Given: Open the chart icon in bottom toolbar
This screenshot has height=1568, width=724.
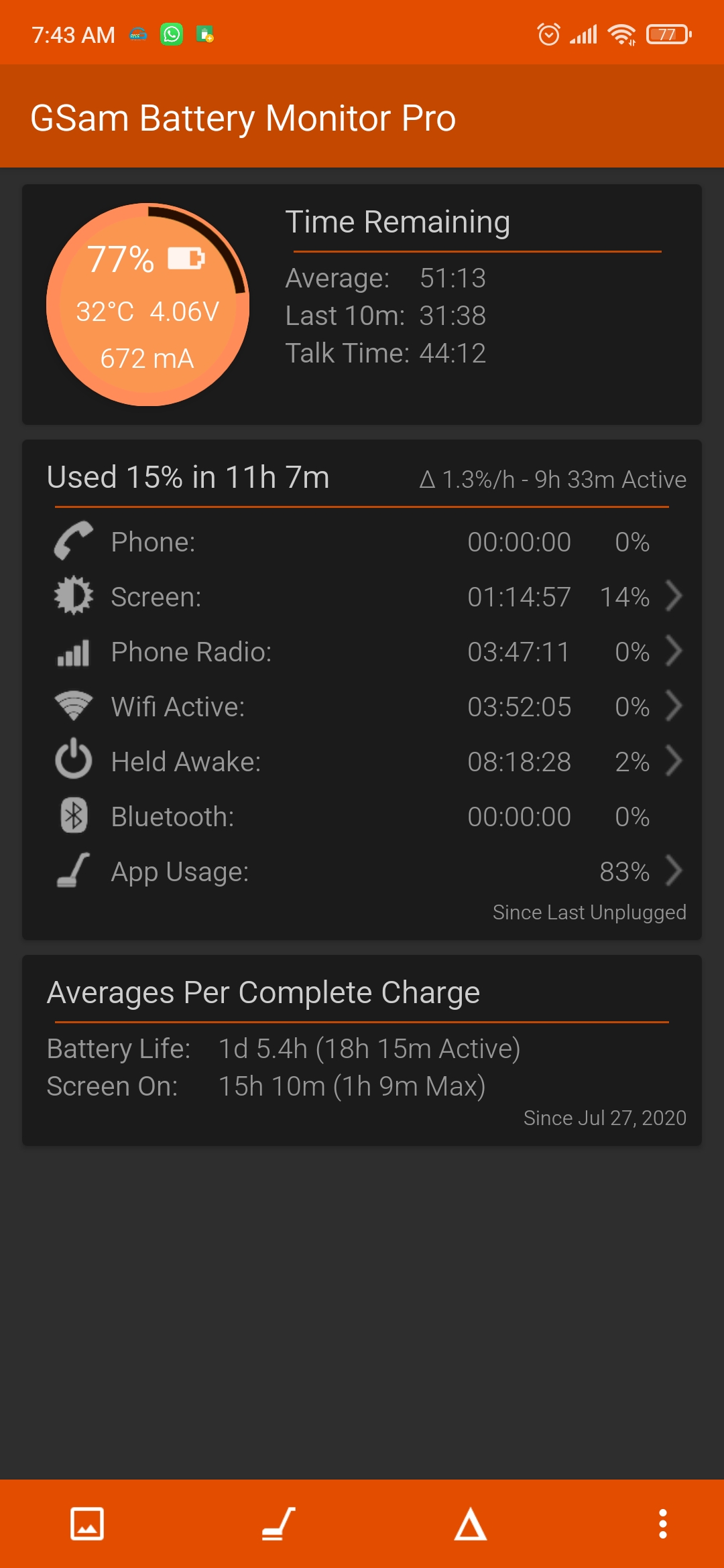Looking at the screenshot, I should (87, 1524).
